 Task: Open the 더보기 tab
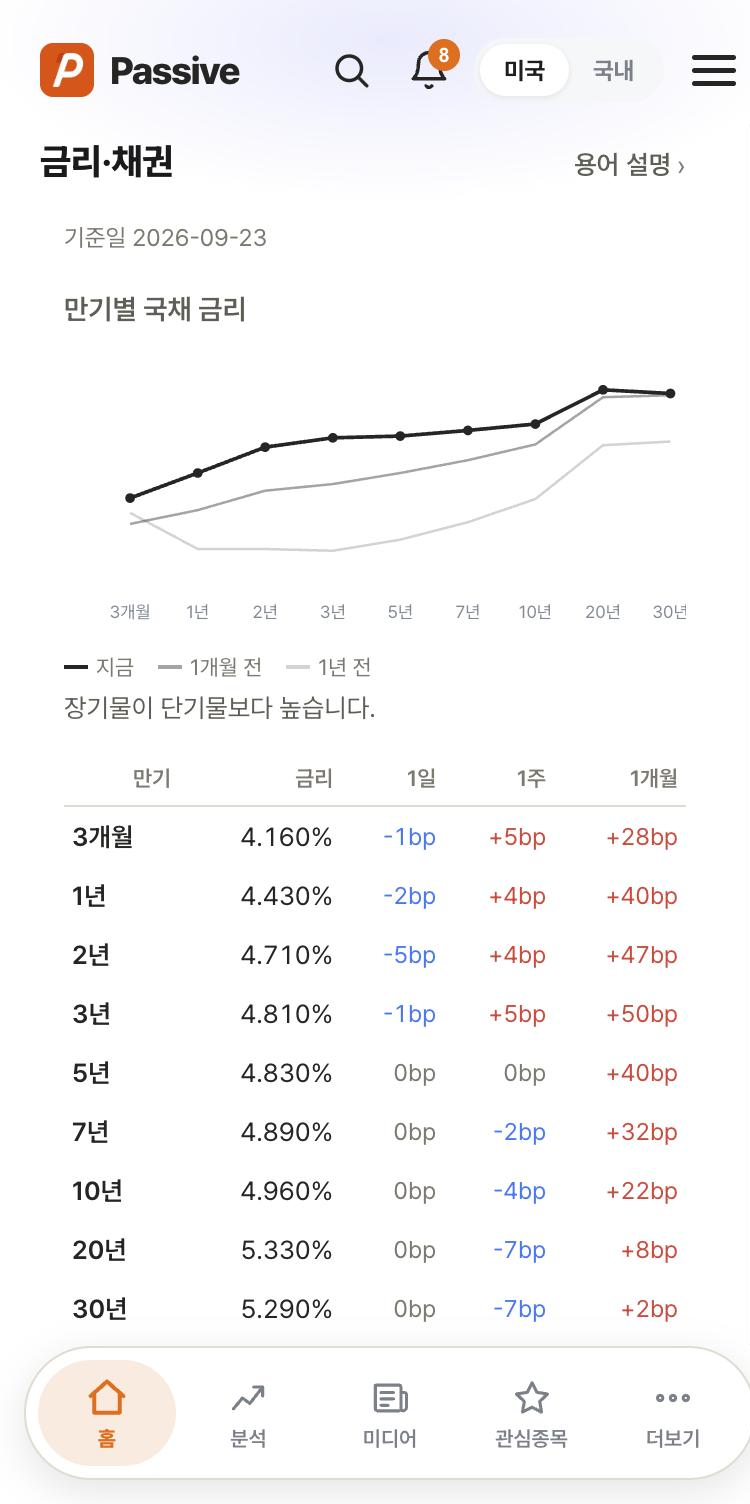(673, 1413)
